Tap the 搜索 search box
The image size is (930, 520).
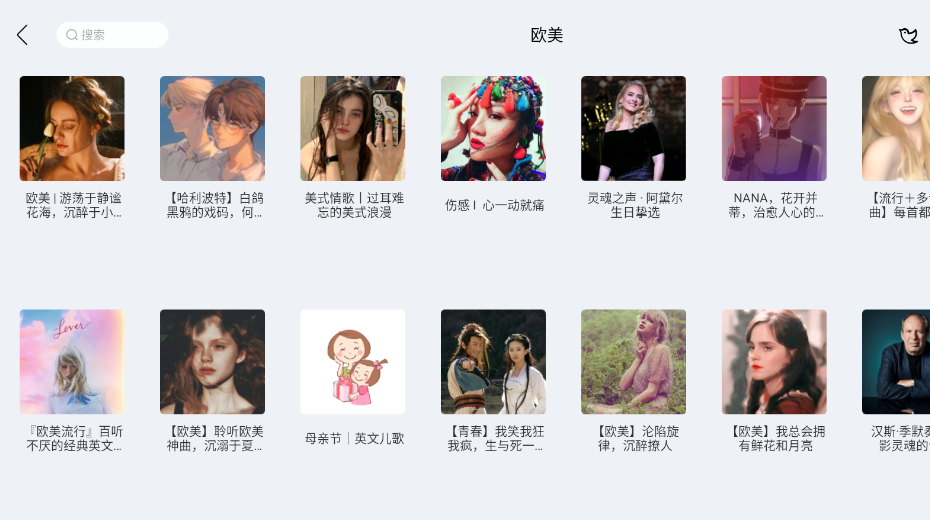[112, 35]
